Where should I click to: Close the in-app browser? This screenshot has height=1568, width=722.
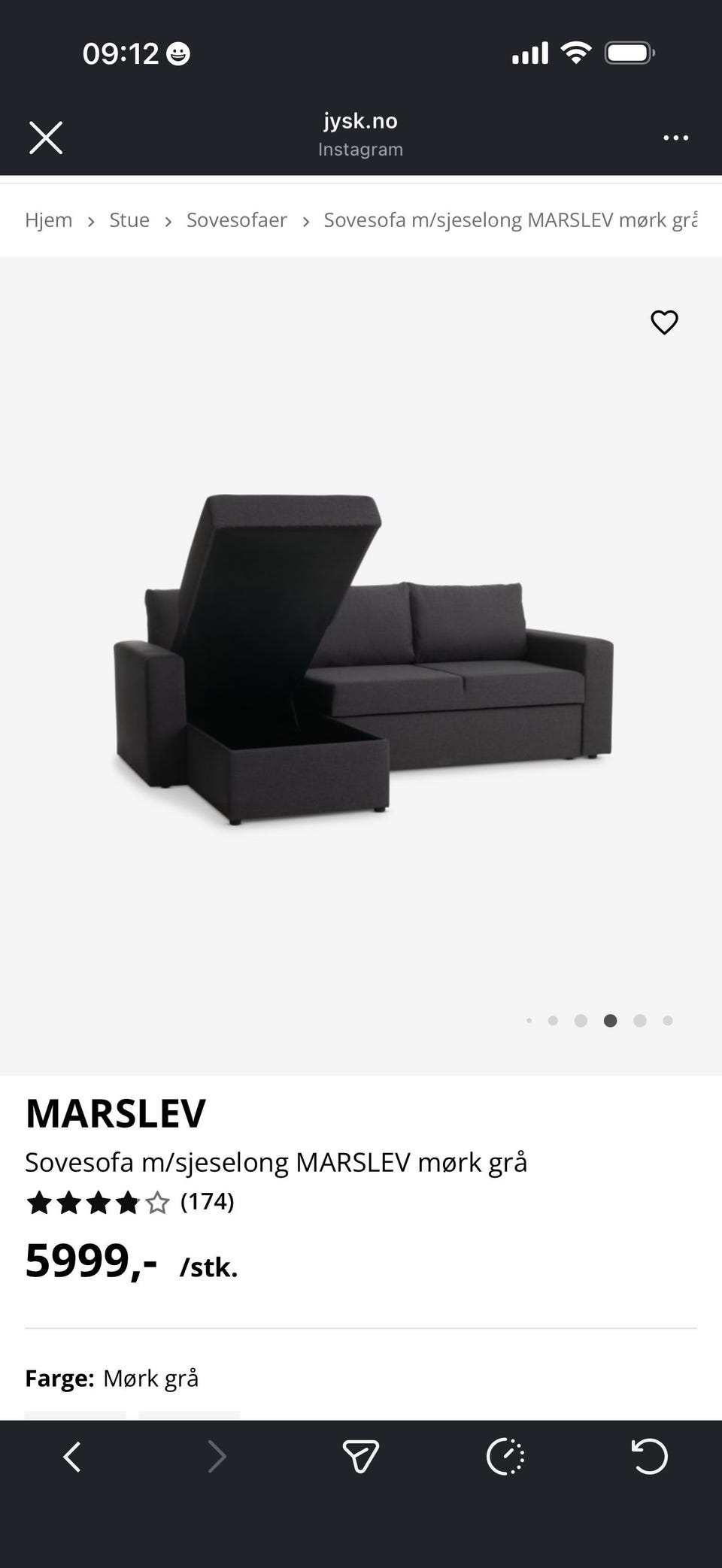pos(46,138)
